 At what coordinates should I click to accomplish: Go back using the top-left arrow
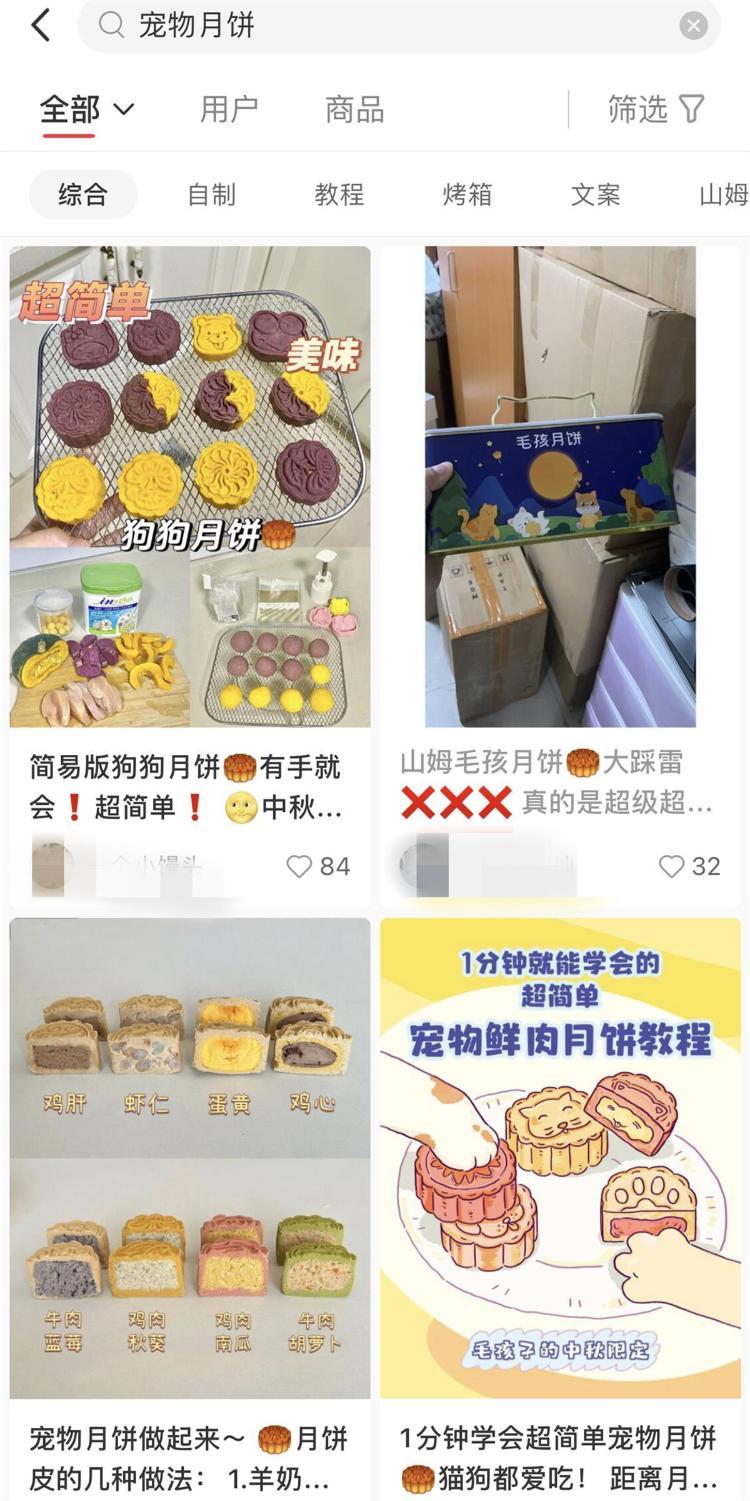41,25
